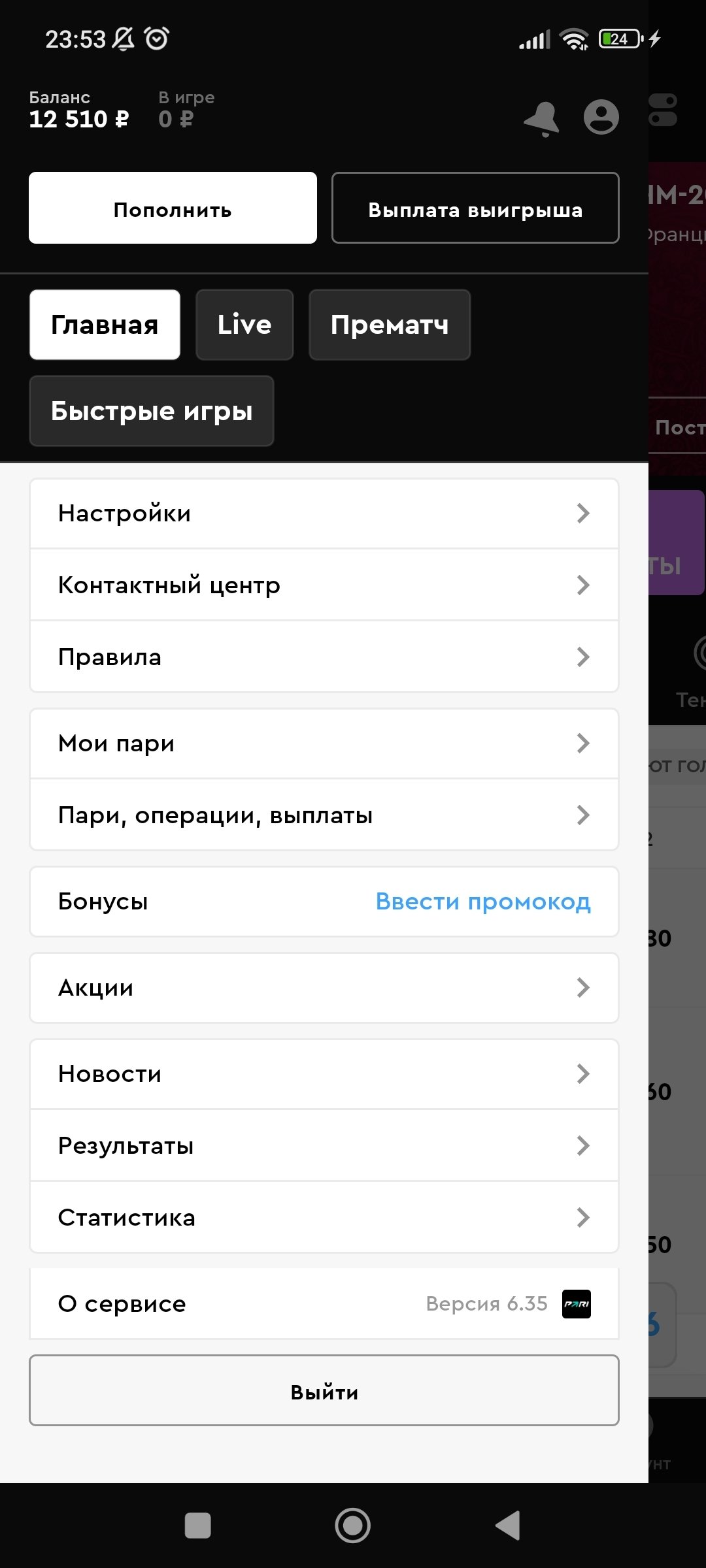Tap the Ввести промокод link
The width and height of the screenshot is (706, 1568).
coord(483,902)
